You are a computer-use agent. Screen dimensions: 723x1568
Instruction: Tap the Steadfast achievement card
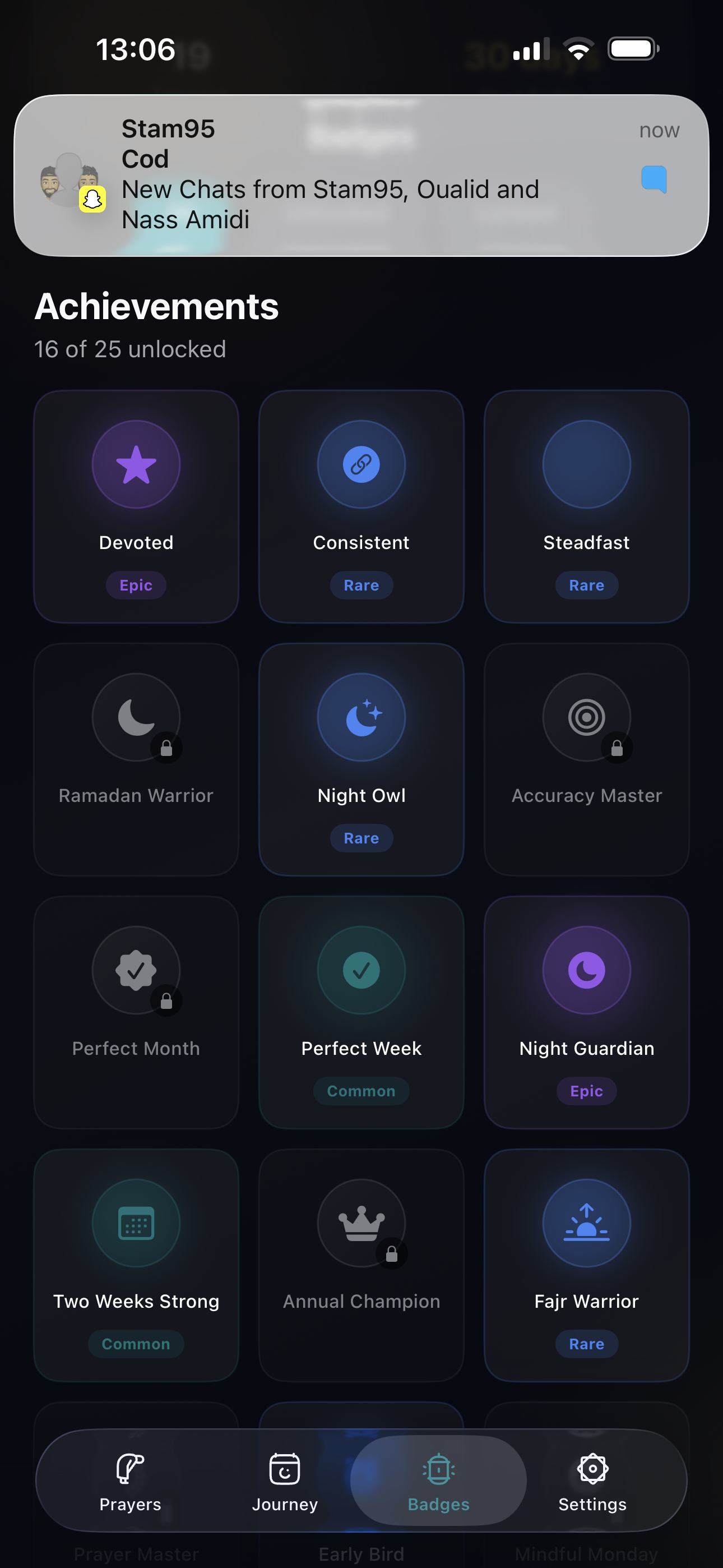[587, 506]
